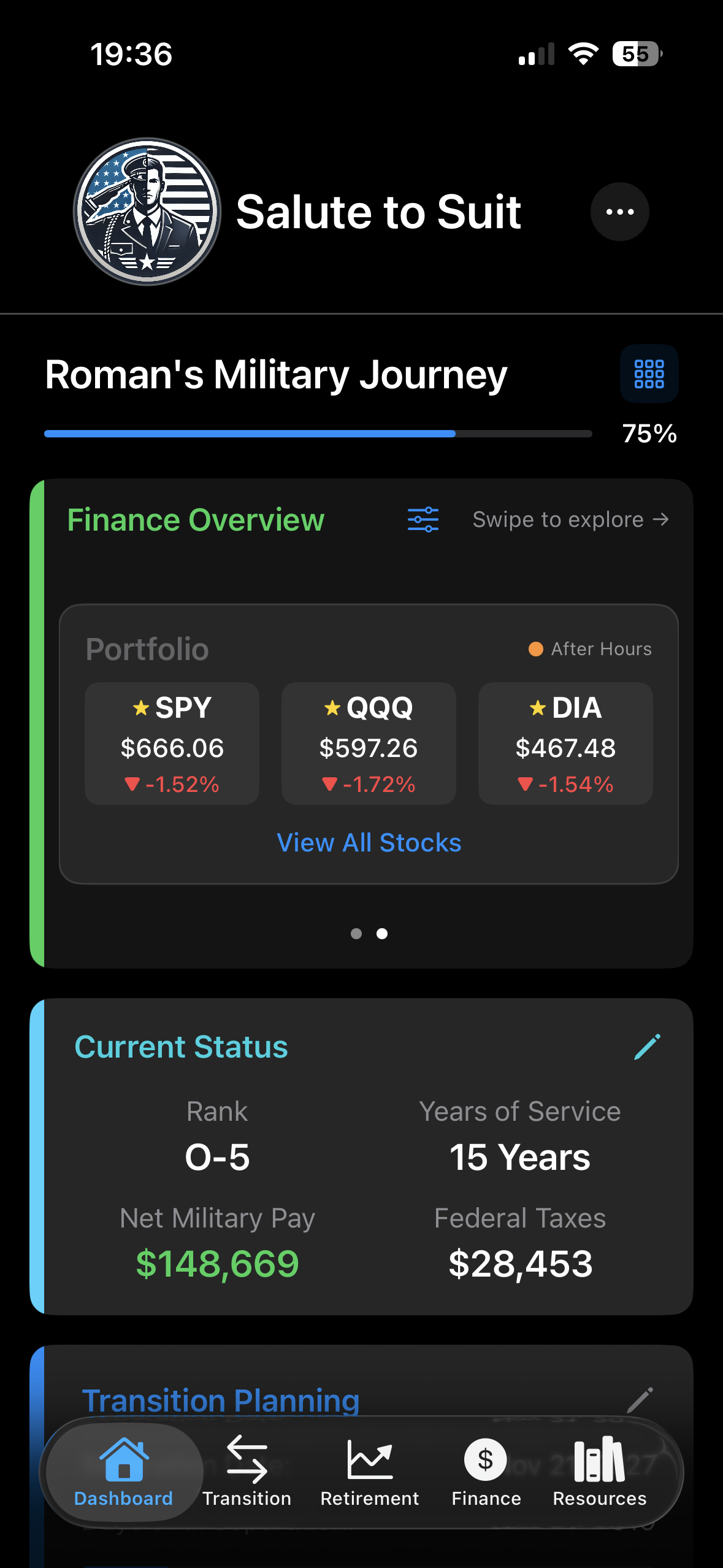Open the grid view icon beside Roman's Military Journey

coord(649,374)
